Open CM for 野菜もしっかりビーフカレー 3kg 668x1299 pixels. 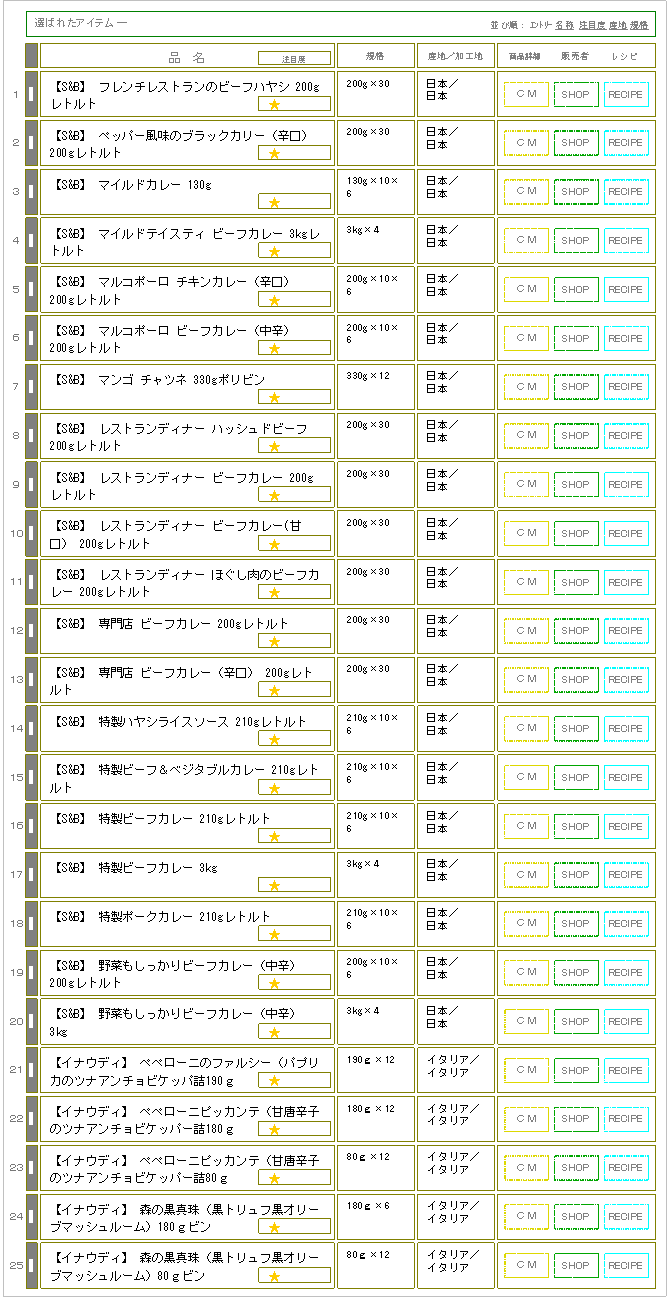526,1022
